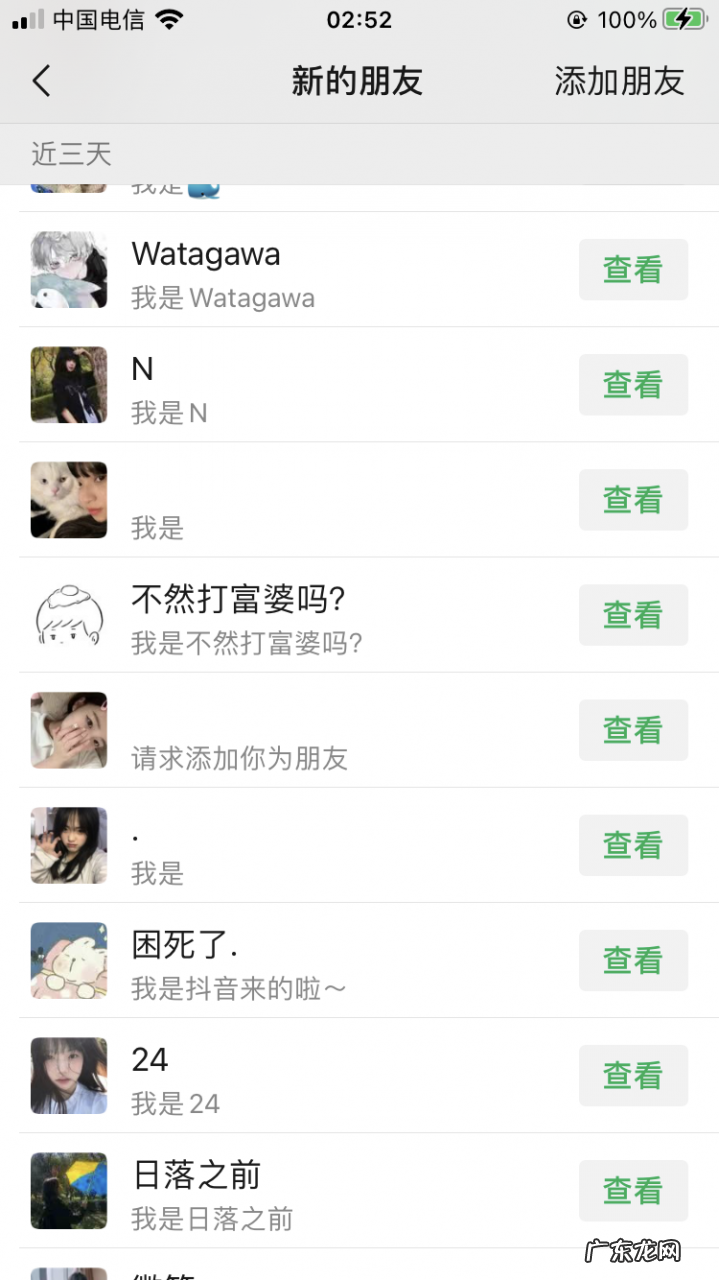The image size is (719, 1280).
Task: Open Watagawa's friend request row
Action: point(300,270)
